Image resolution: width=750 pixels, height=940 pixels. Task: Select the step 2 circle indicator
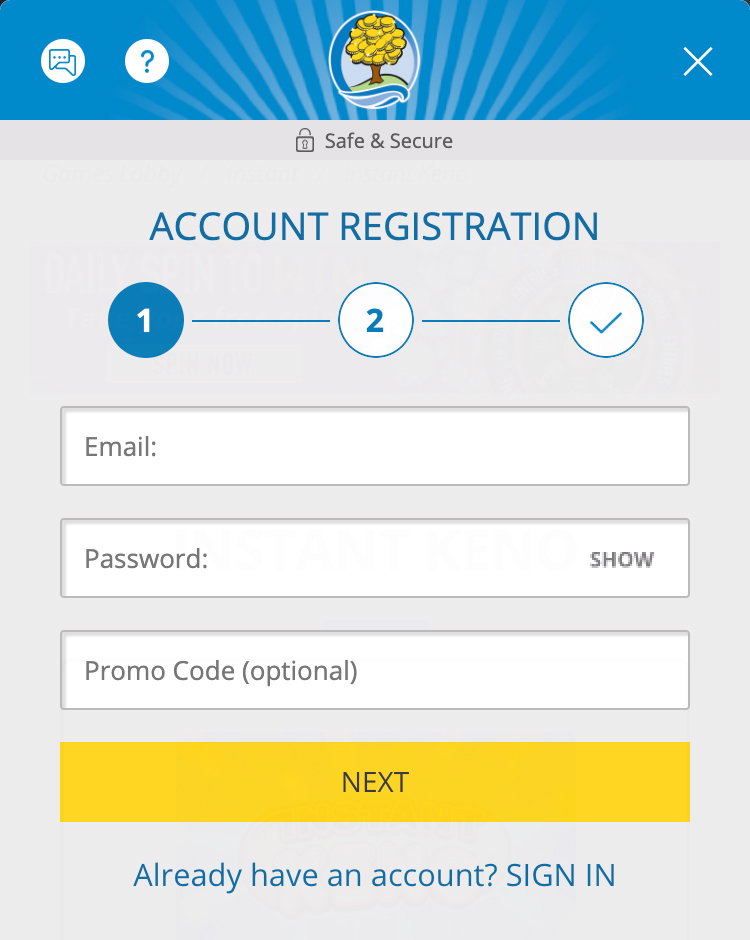pos(375,320)
